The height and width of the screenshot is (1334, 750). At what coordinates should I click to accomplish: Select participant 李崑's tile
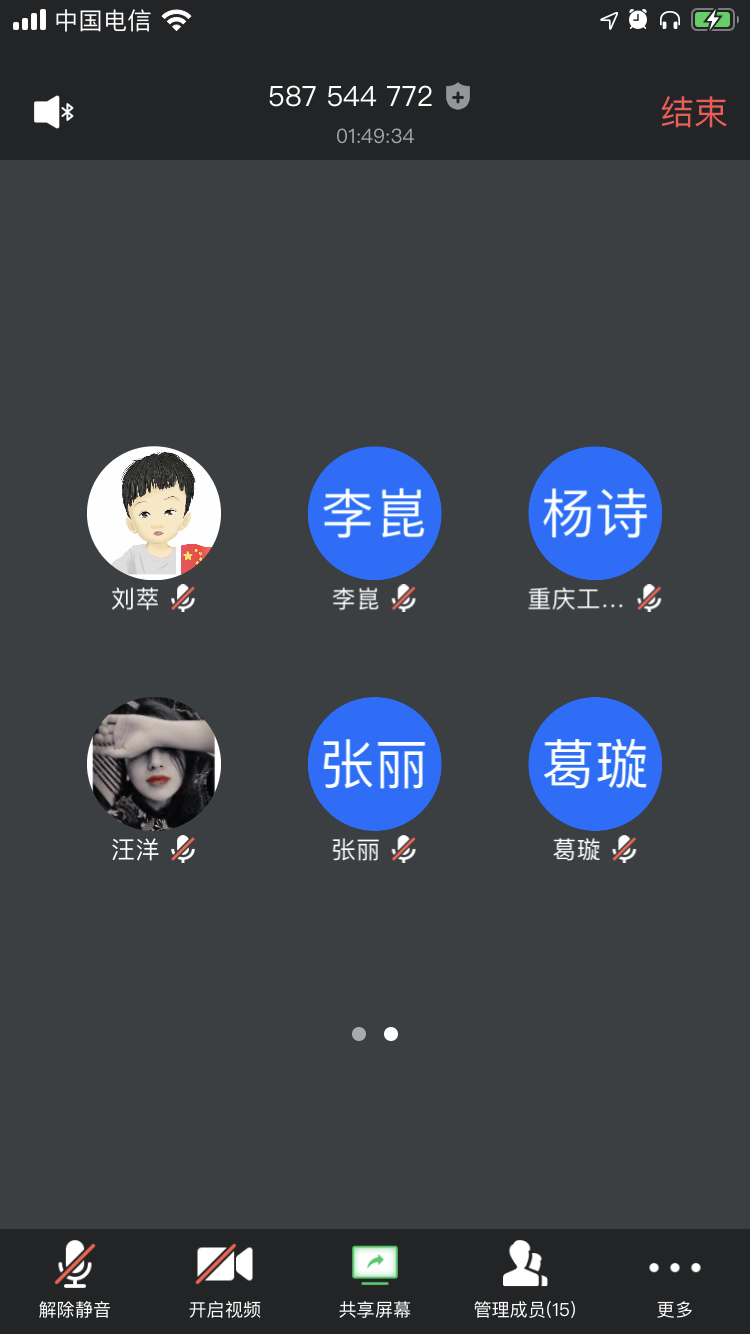click(x=375, y=513)
